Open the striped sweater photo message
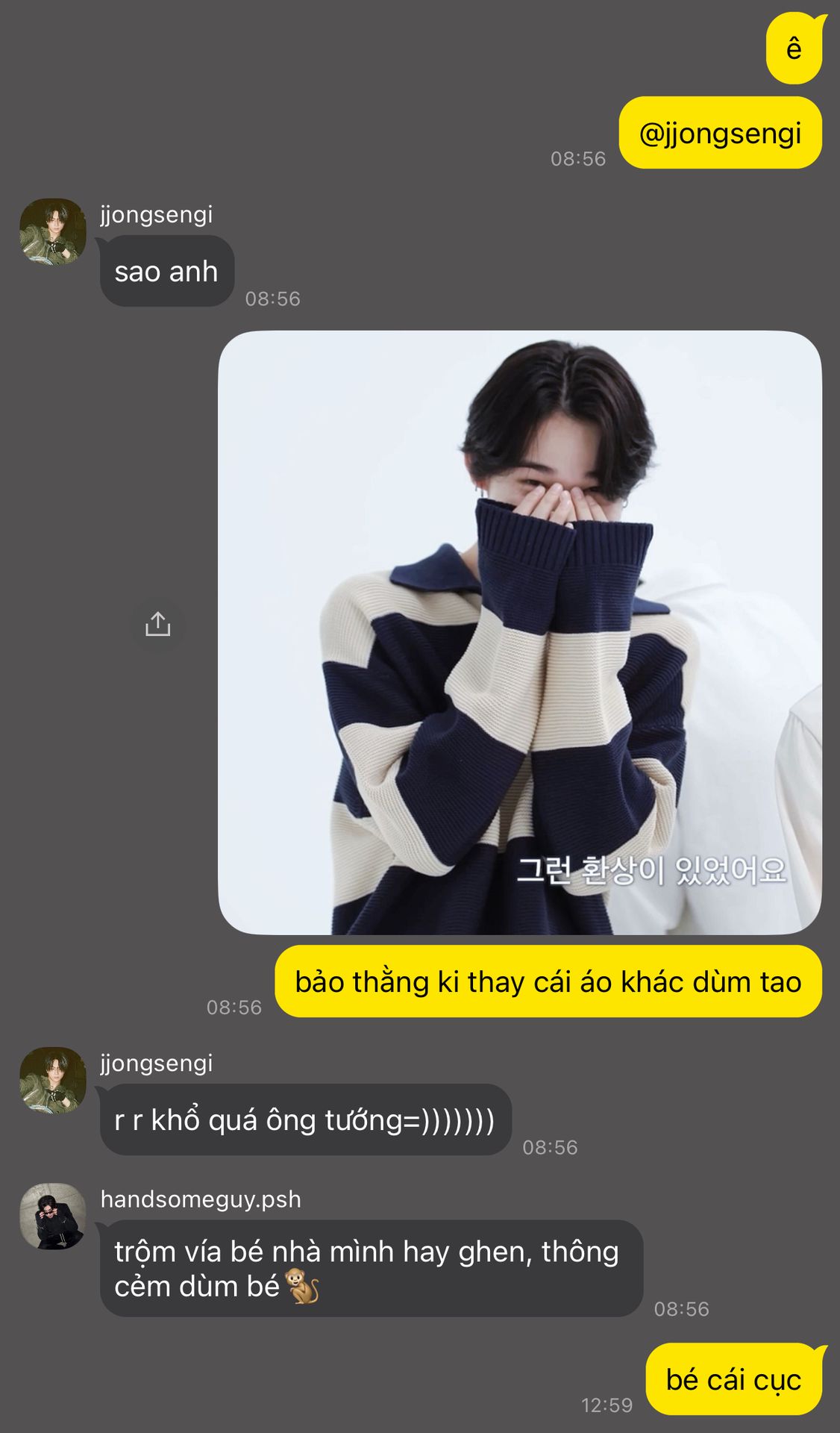Viewport: 840px width, 1433px height. pyautogui.click(x=519, y=632)
